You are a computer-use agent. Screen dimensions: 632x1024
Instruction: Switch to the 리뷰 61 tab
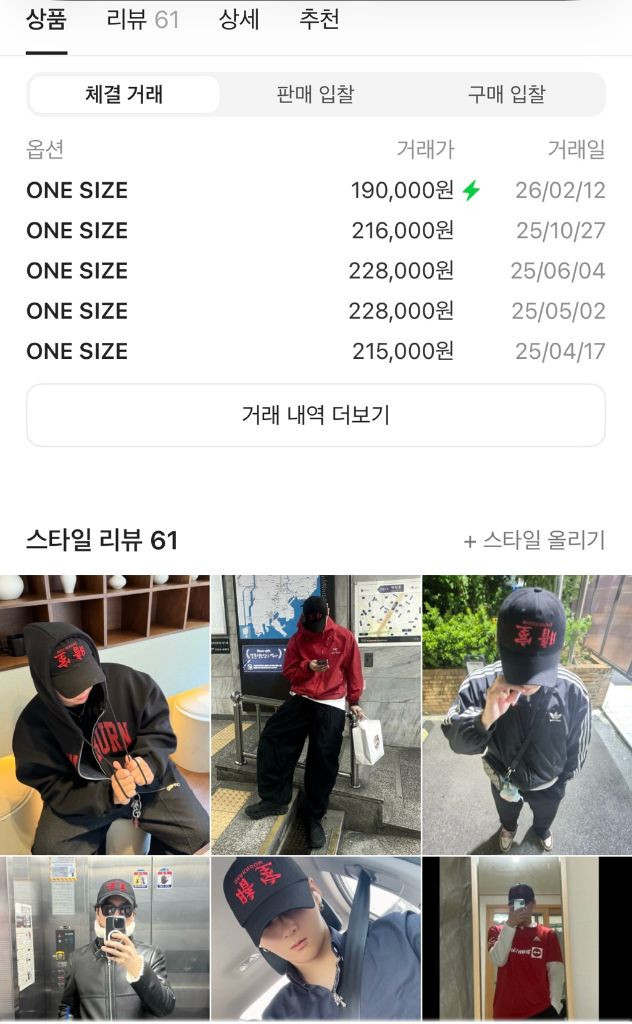coord(142,20)
